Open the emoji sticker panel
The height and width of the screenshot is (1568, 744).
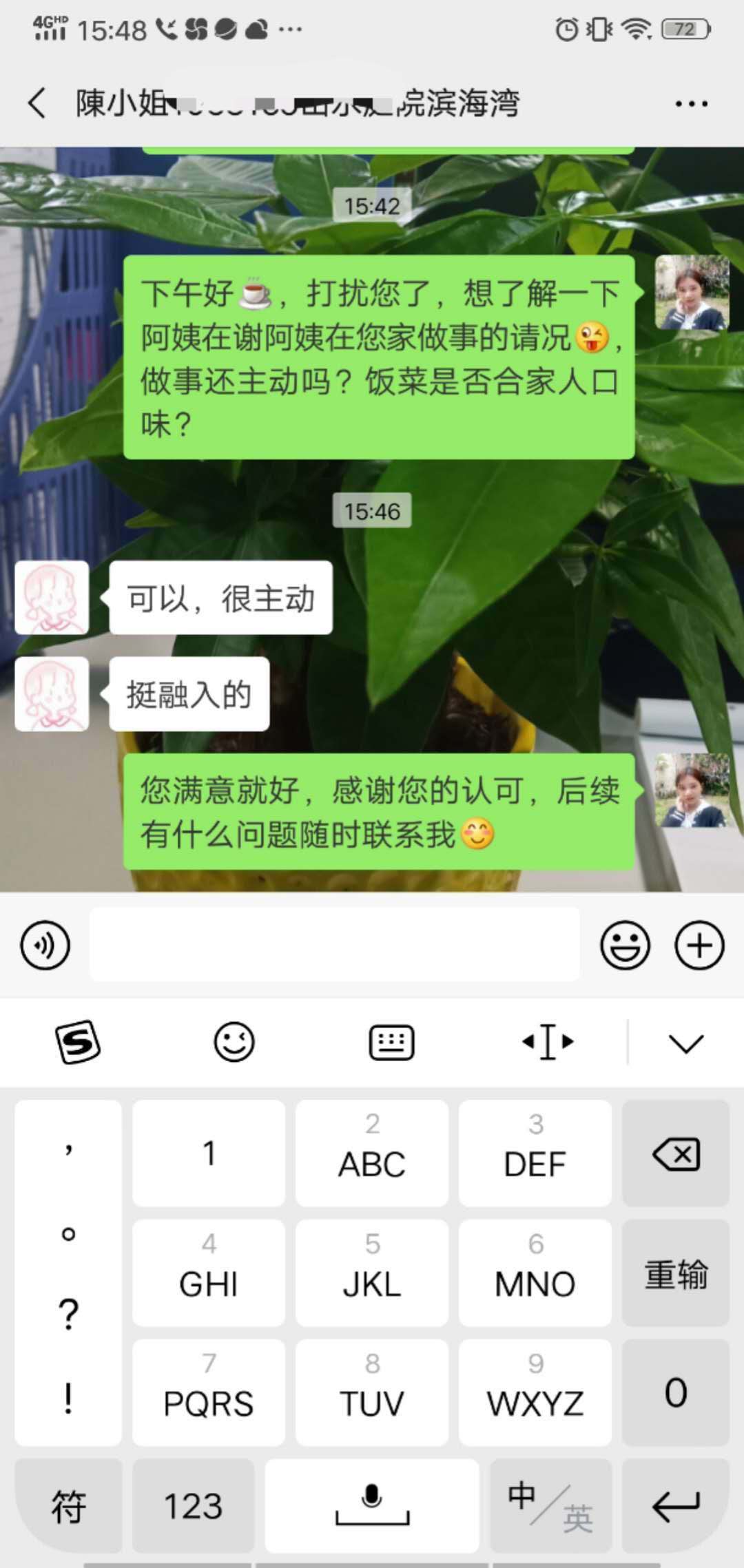tap(625, 945)
